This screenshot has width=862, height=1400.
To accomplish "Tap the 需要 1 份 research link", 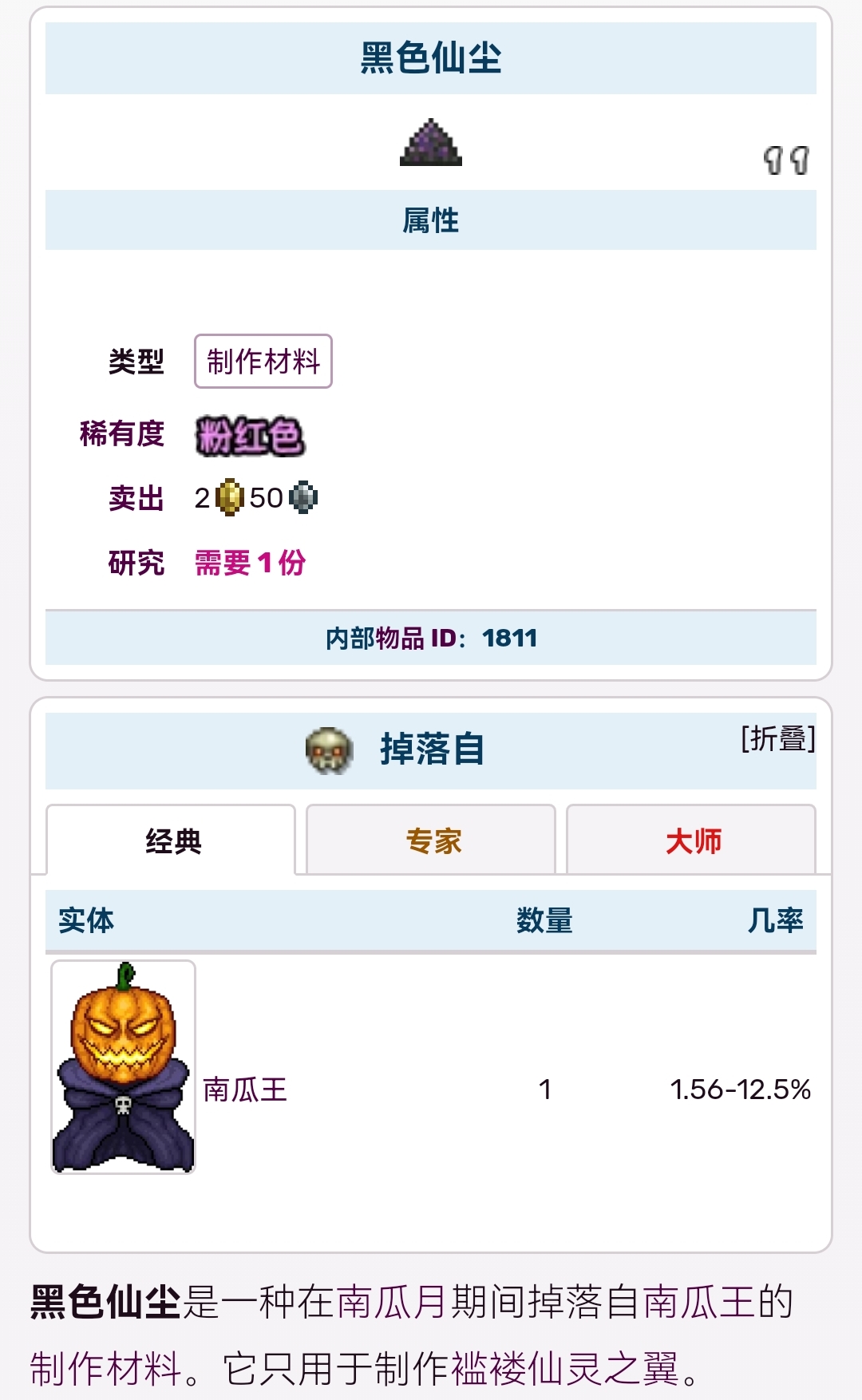I will click(250, 563).
